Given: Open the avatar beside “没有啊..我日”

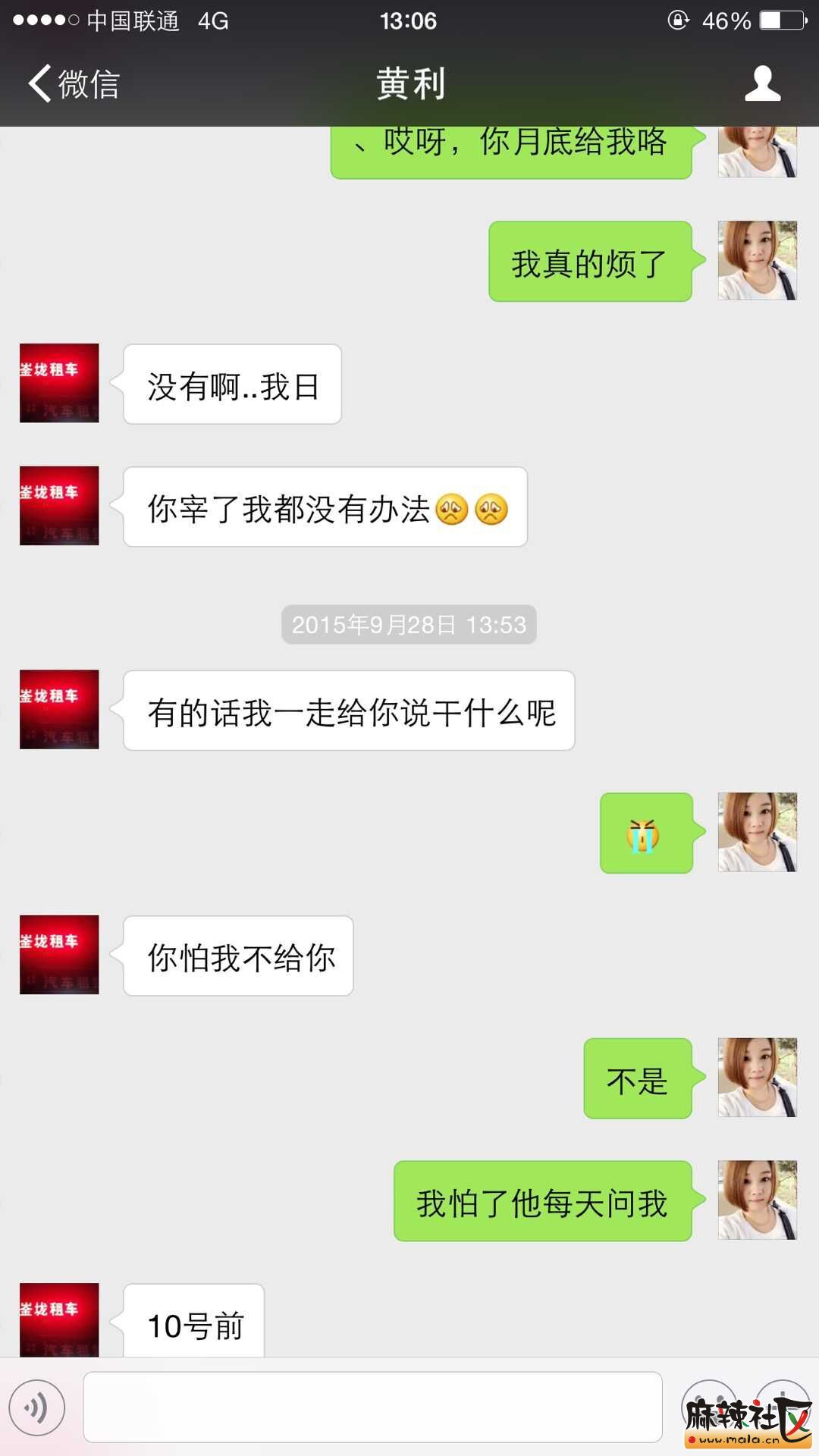Looking at the screenshot, I should pos(59,383).
